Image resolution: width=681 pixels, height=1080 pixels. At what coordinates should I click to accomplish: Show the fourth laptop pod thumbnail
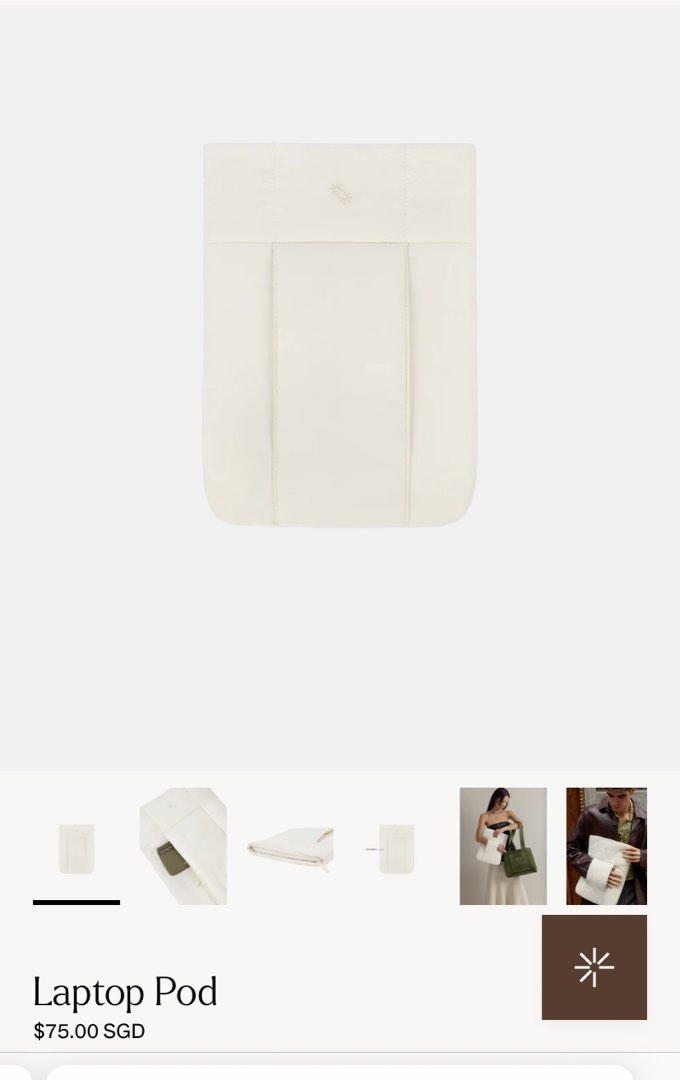(397, 846)
